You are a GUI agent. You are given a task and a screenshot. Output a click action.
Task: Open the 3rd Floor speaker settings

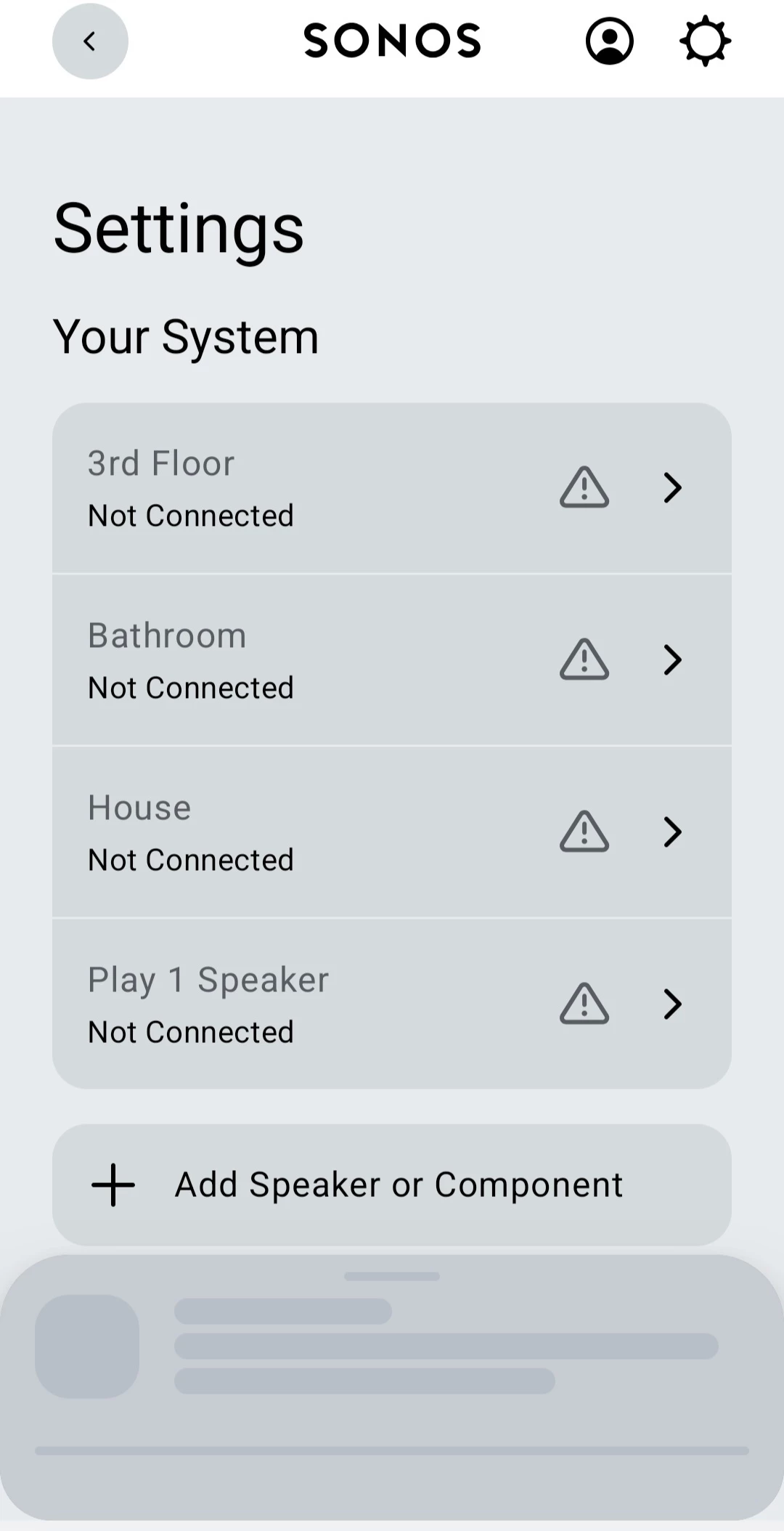[x=392, y=488]
